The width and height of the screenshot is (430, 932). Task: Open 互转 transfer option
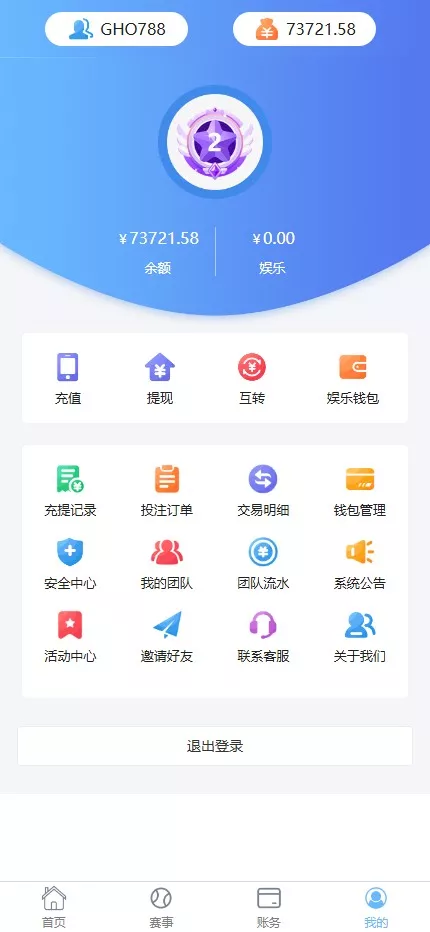point(252,379)
